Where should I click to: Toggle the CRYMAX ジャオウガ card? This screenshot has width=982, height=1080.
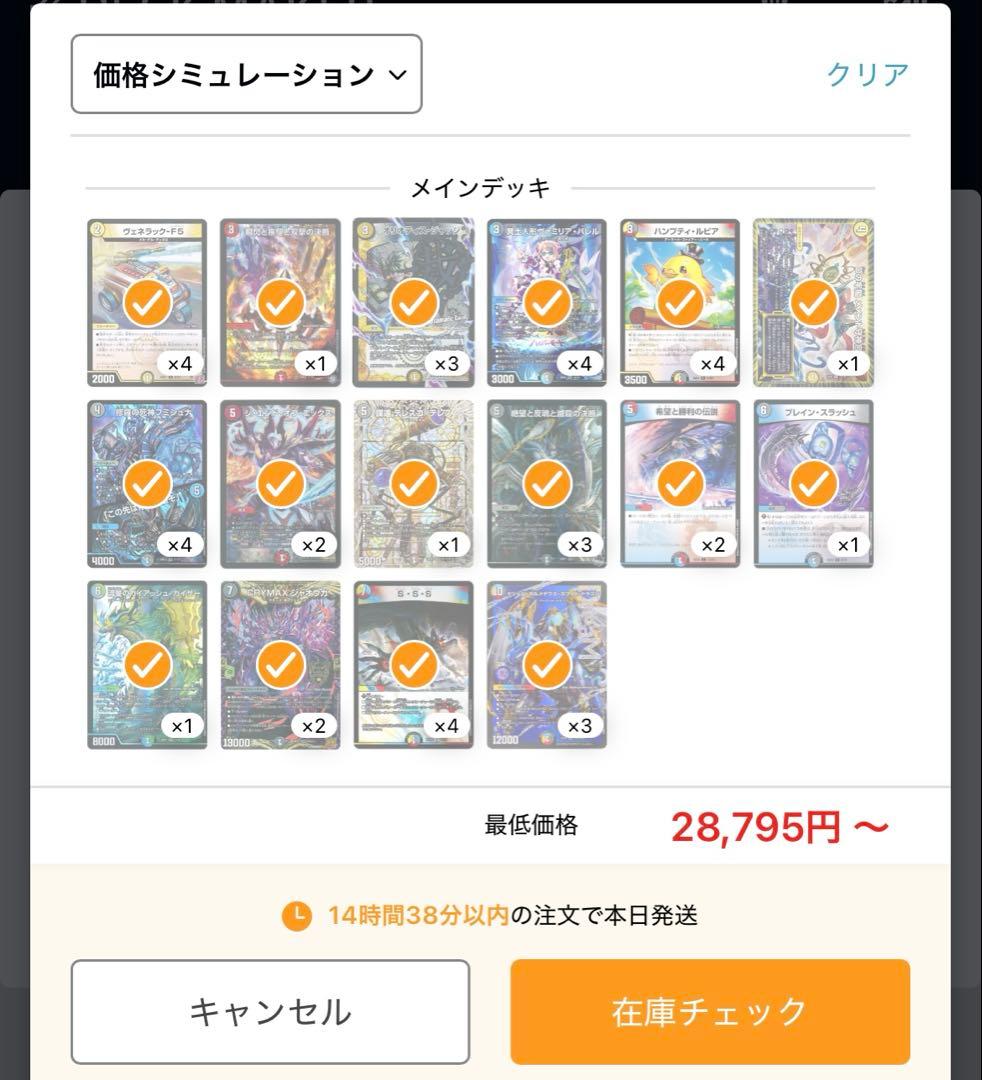[x=280, y=665]
